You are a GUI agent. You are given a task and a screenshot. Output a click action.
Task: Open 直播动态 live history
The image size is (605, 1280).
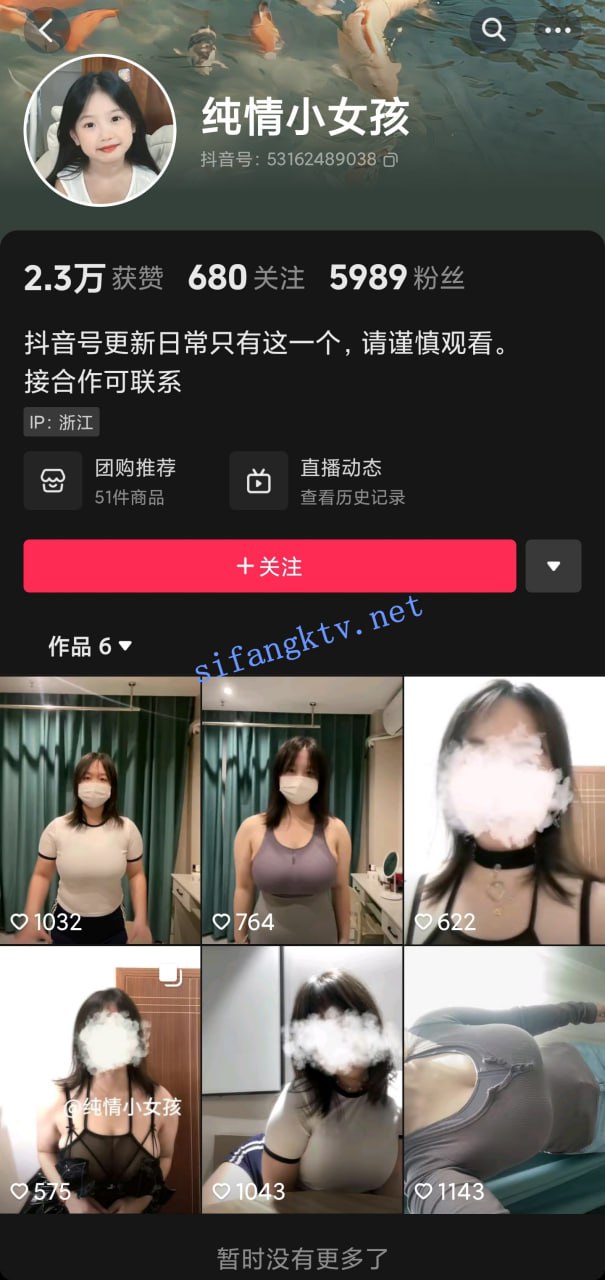[x=318, y=480]
